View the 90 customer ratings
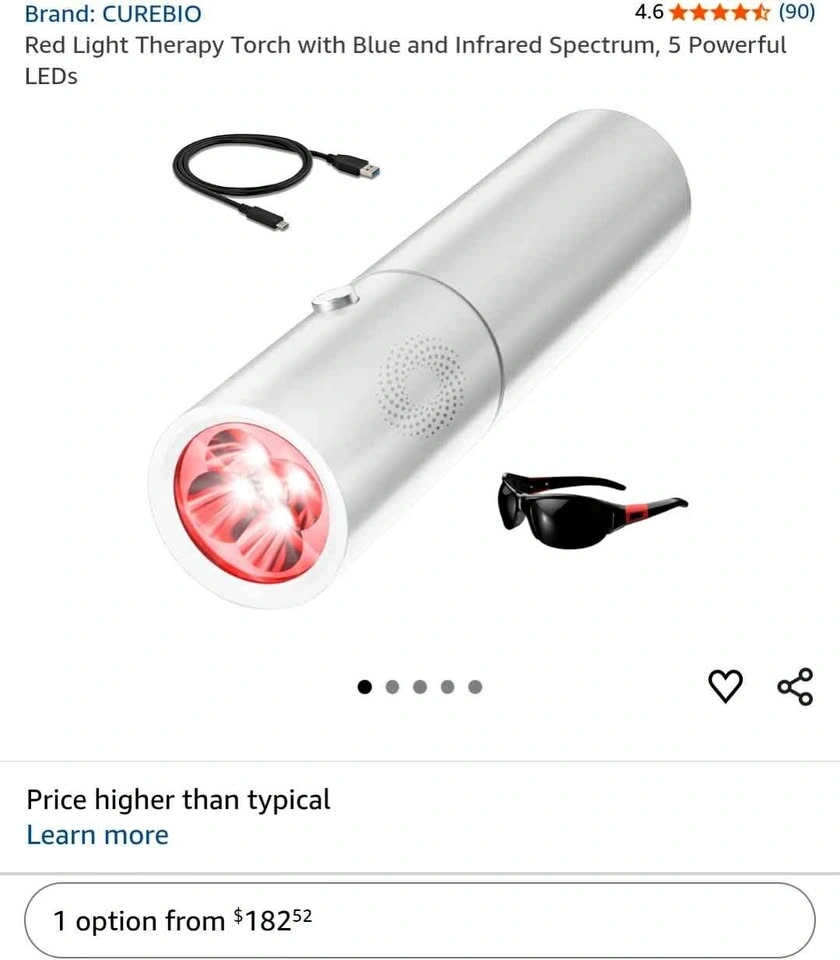Viewport: 840px width, 960px height. coord(797,12)
